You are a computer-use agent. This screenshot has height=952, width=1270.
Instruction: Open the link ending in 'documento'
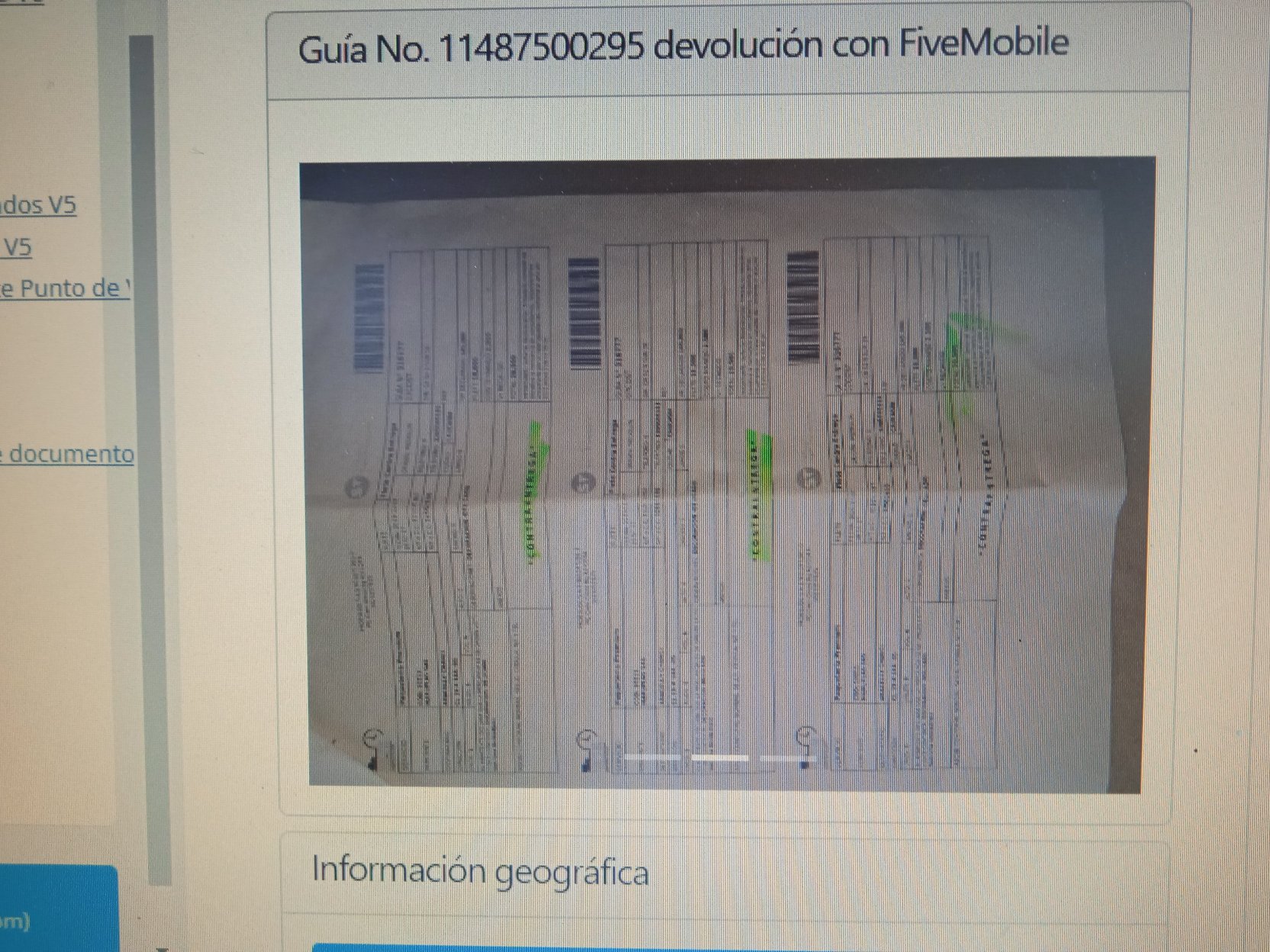click(x=69, y=454)
